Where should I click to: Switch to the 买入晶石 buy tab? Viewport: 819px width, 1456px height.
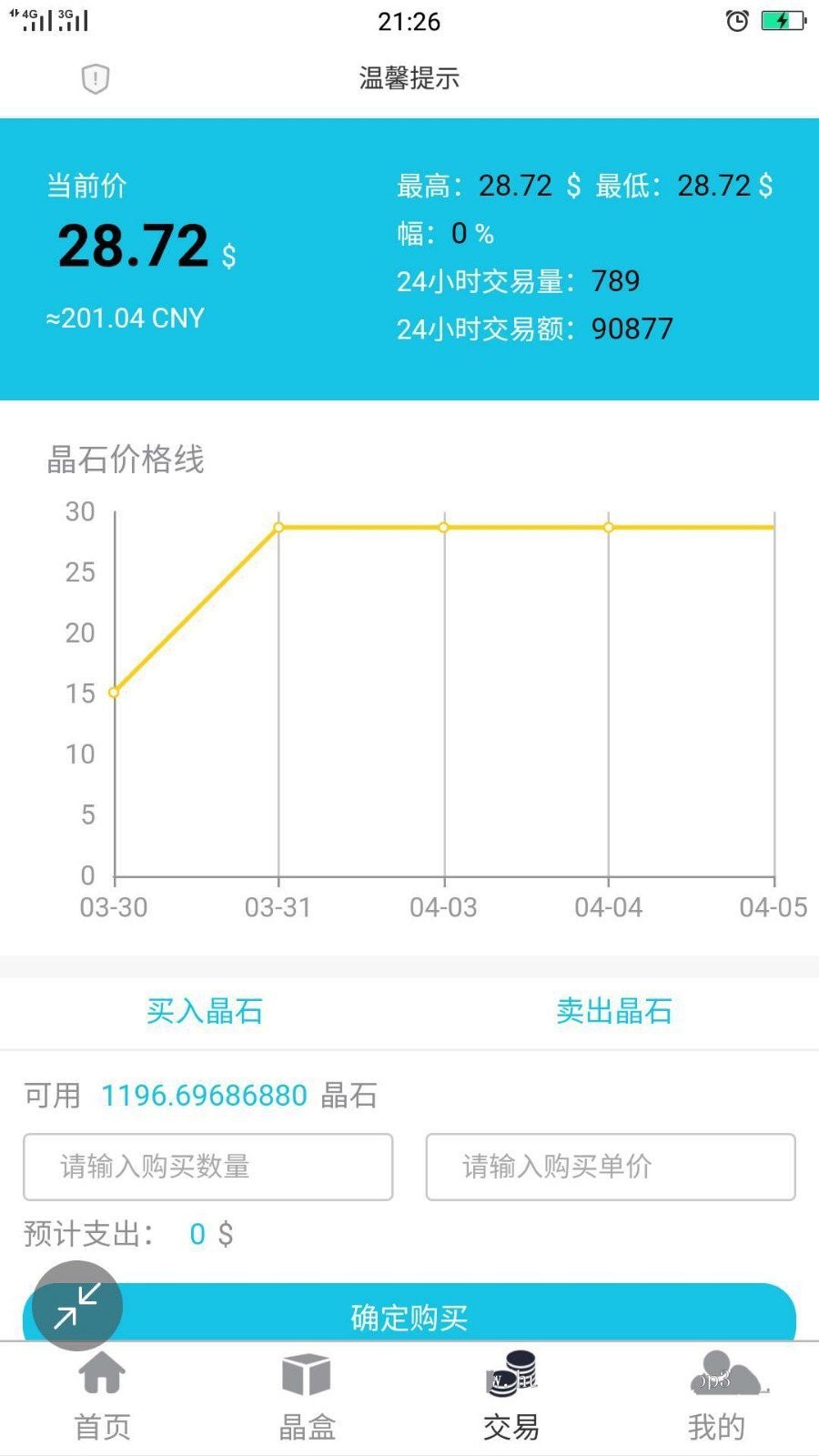tap(207, 1012)
